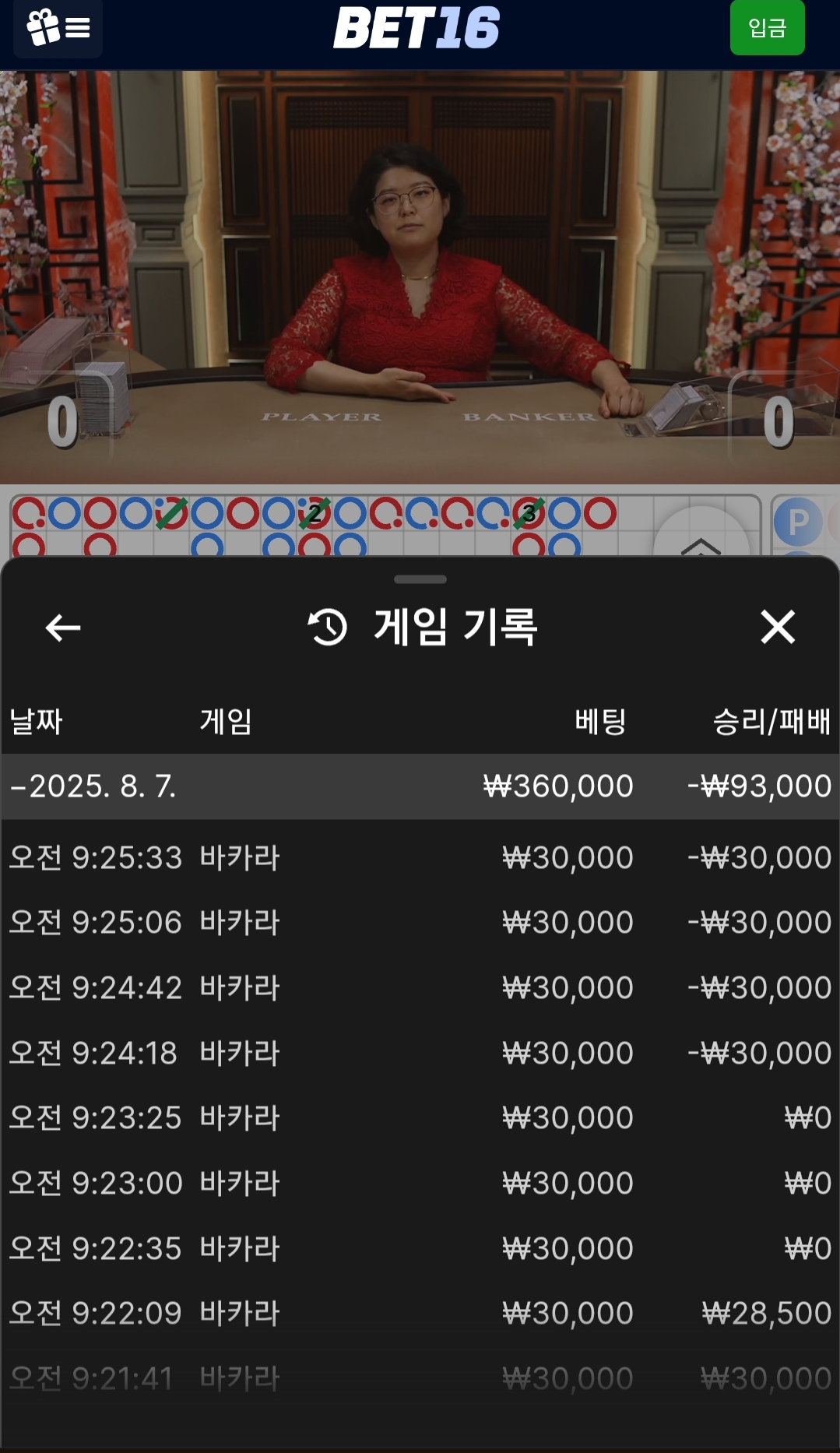Go back with the left arrow
840x1453 pixels.
[x=63, y=628]
